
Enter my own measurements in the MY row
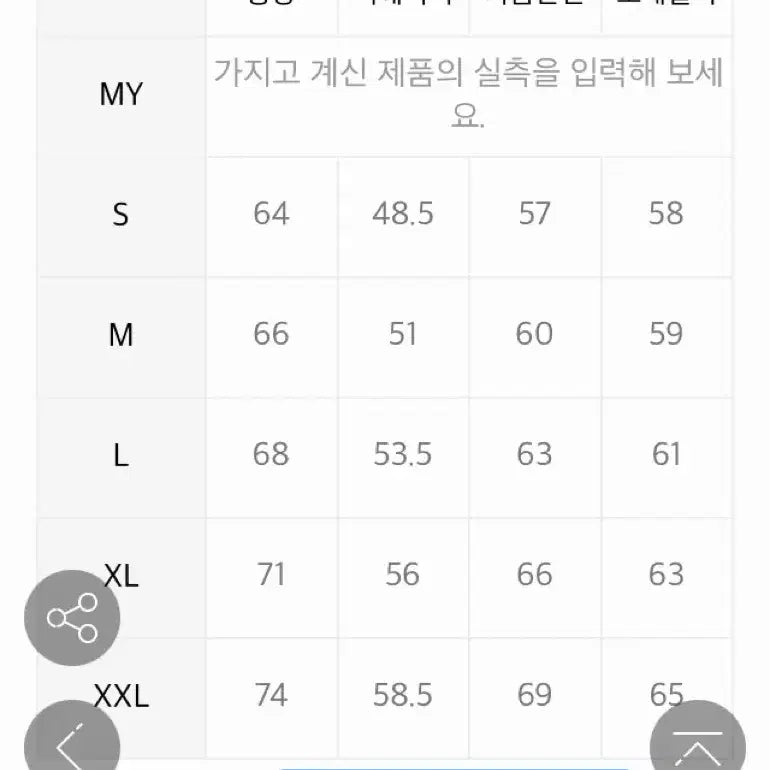[468, 95]
